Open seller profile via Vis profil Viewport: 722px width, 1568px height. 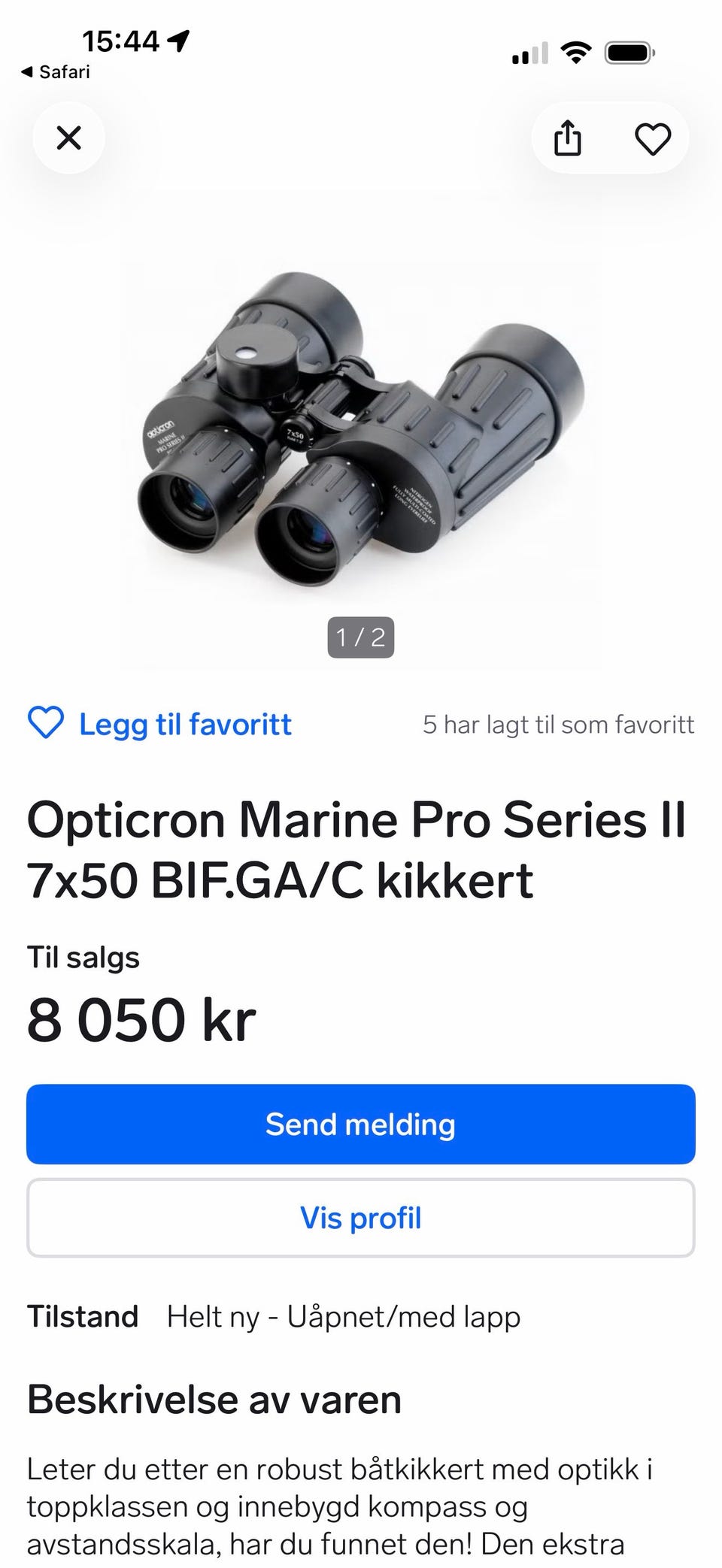tap(361, 1218)
